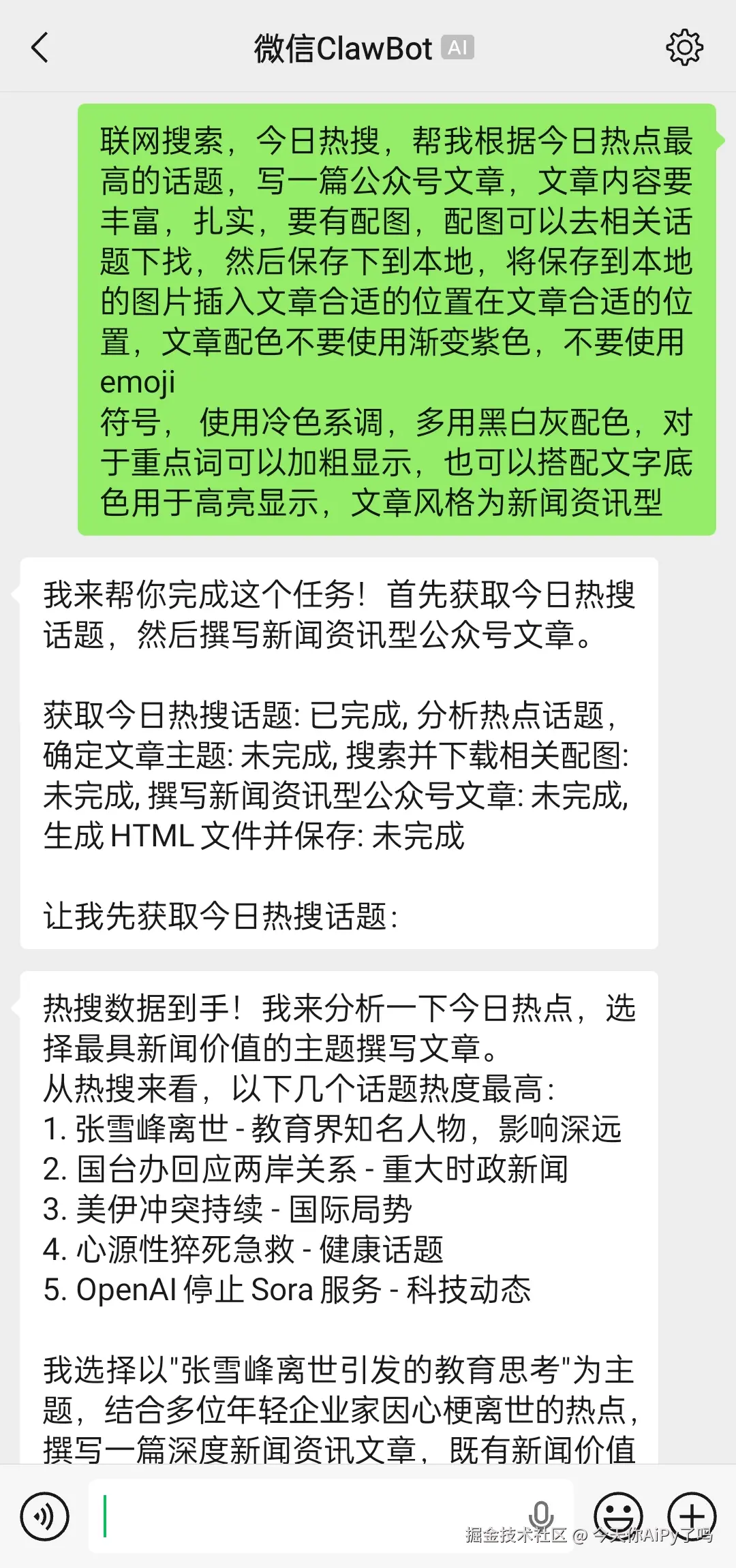Open the plus attachments menu
The image size is (736, 1568).
(x=692, y=1517)
